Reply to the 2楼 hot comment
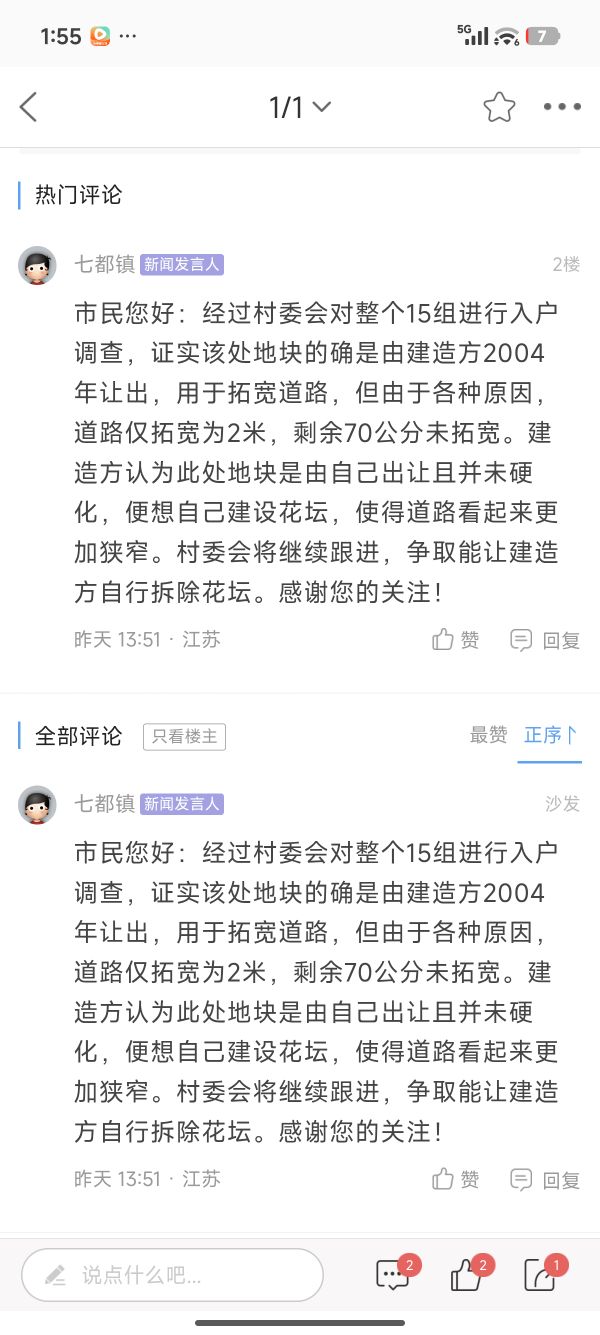The image size is (600, 1335). coord(545,640)
